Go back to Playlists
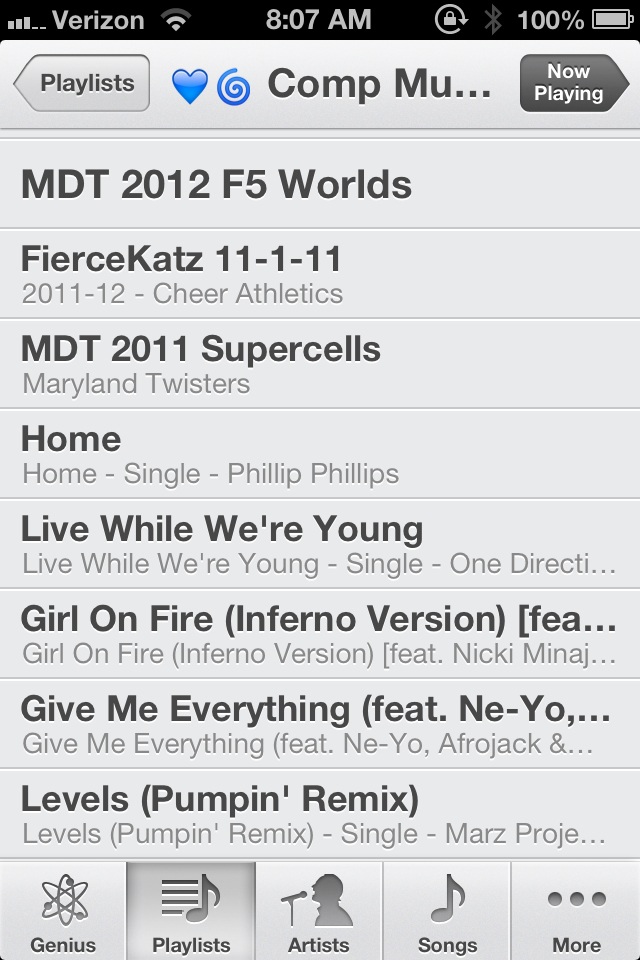 [x=82, y=84]
